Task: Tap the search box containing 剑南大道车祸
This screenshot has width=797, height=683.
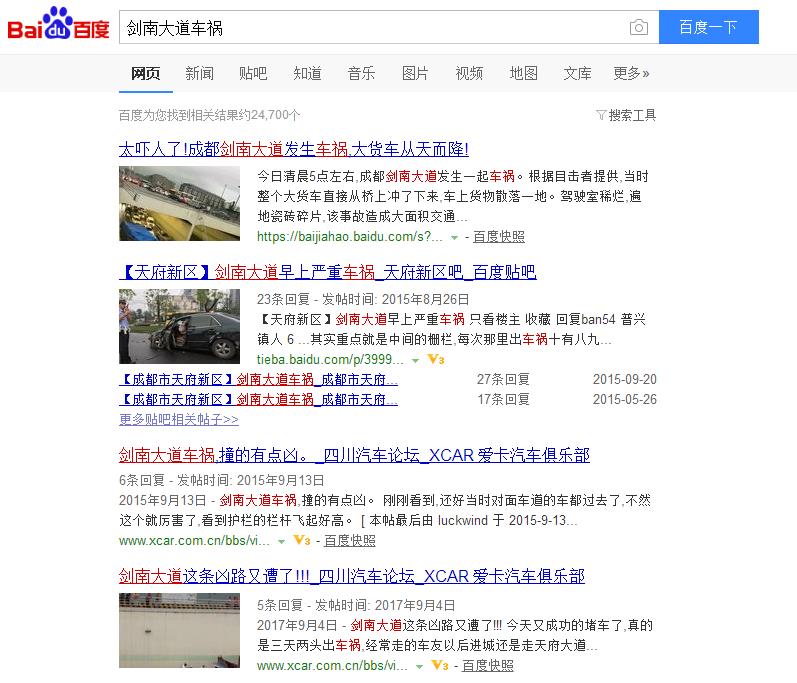Action: pyautogui.click(x=370, y=28)
